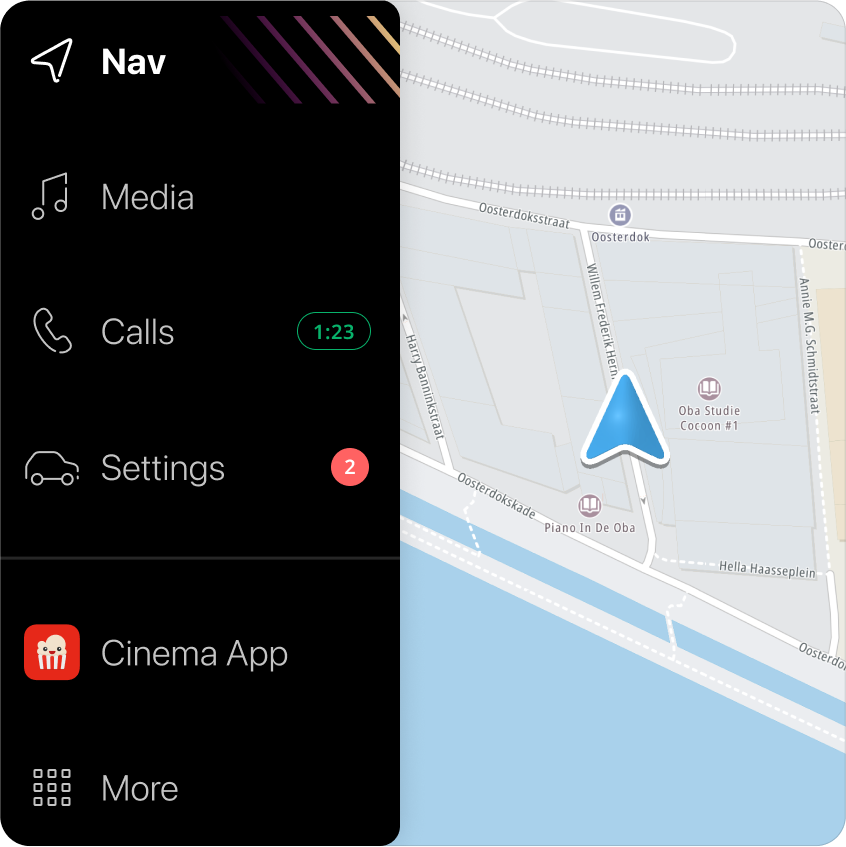This screenshot has width=846, height=847.
Task: Tap the Oosterdok station marker
Action: [620, 214]
